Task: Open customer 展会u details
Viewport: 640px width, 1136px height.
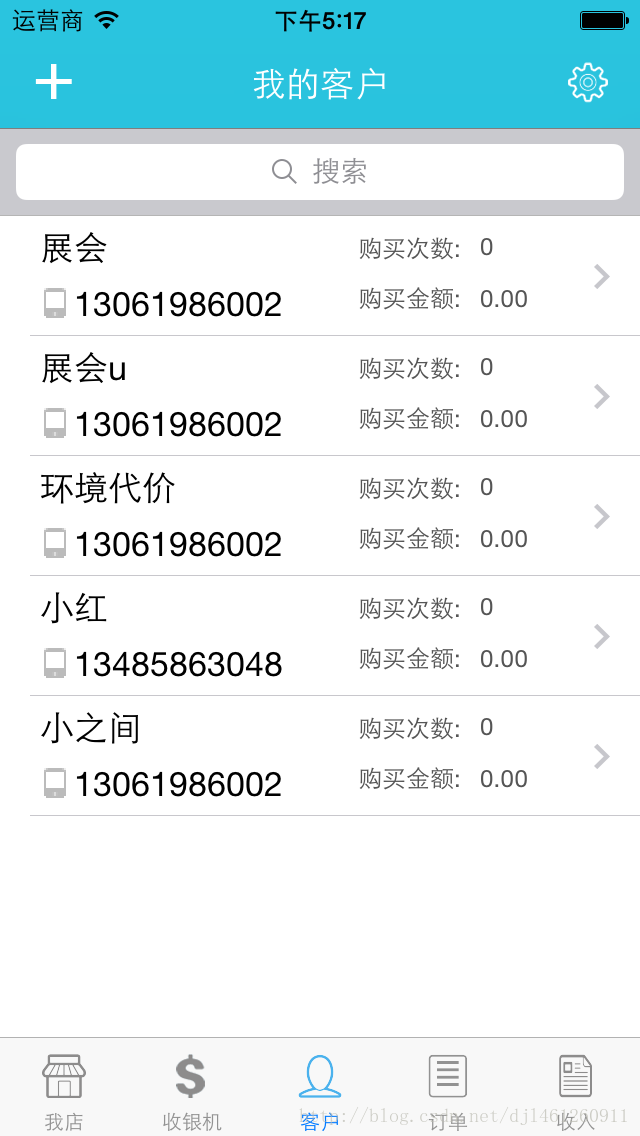Action: 320,396
